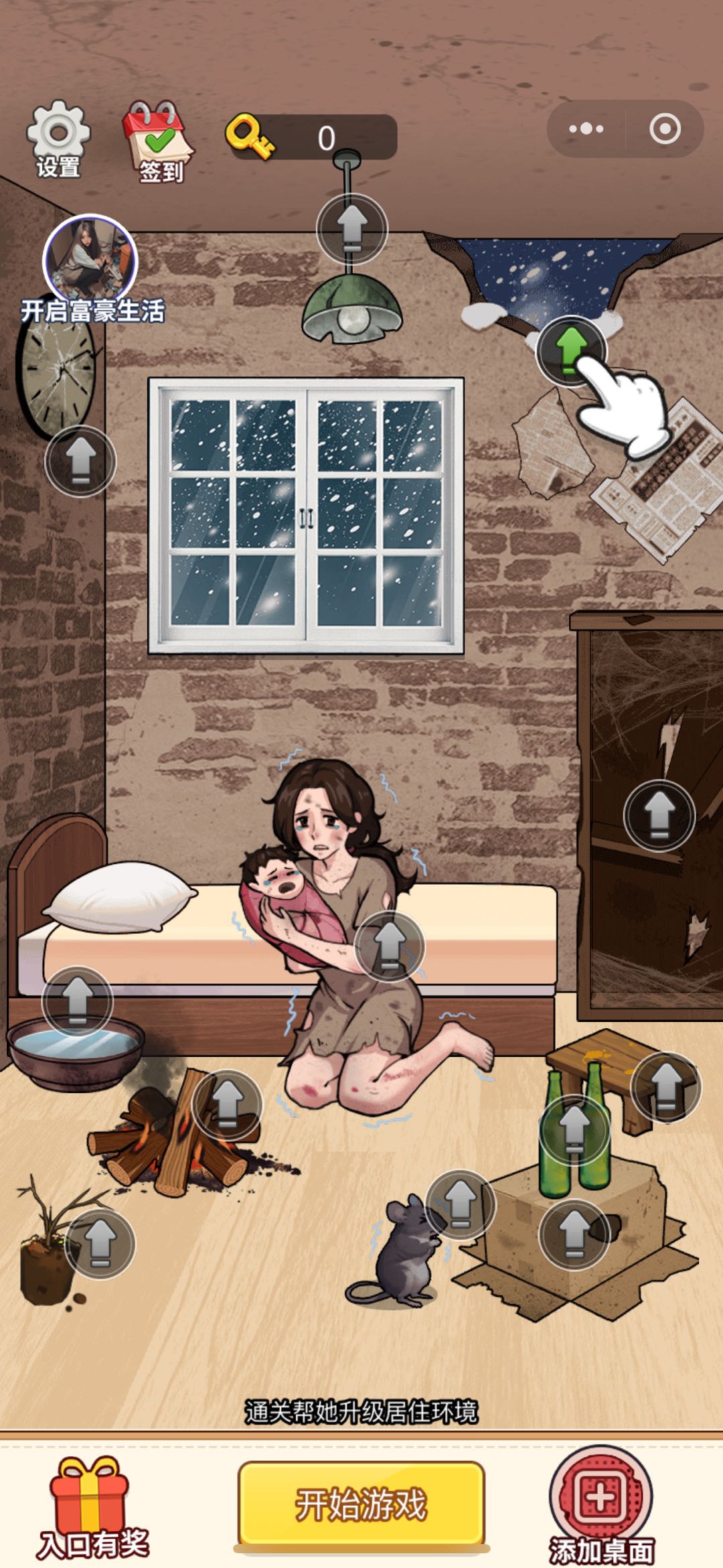Tap 添加桌面 to add to desktop
The width and height of the screenshot is (723, 1568).
[600, 1506]
